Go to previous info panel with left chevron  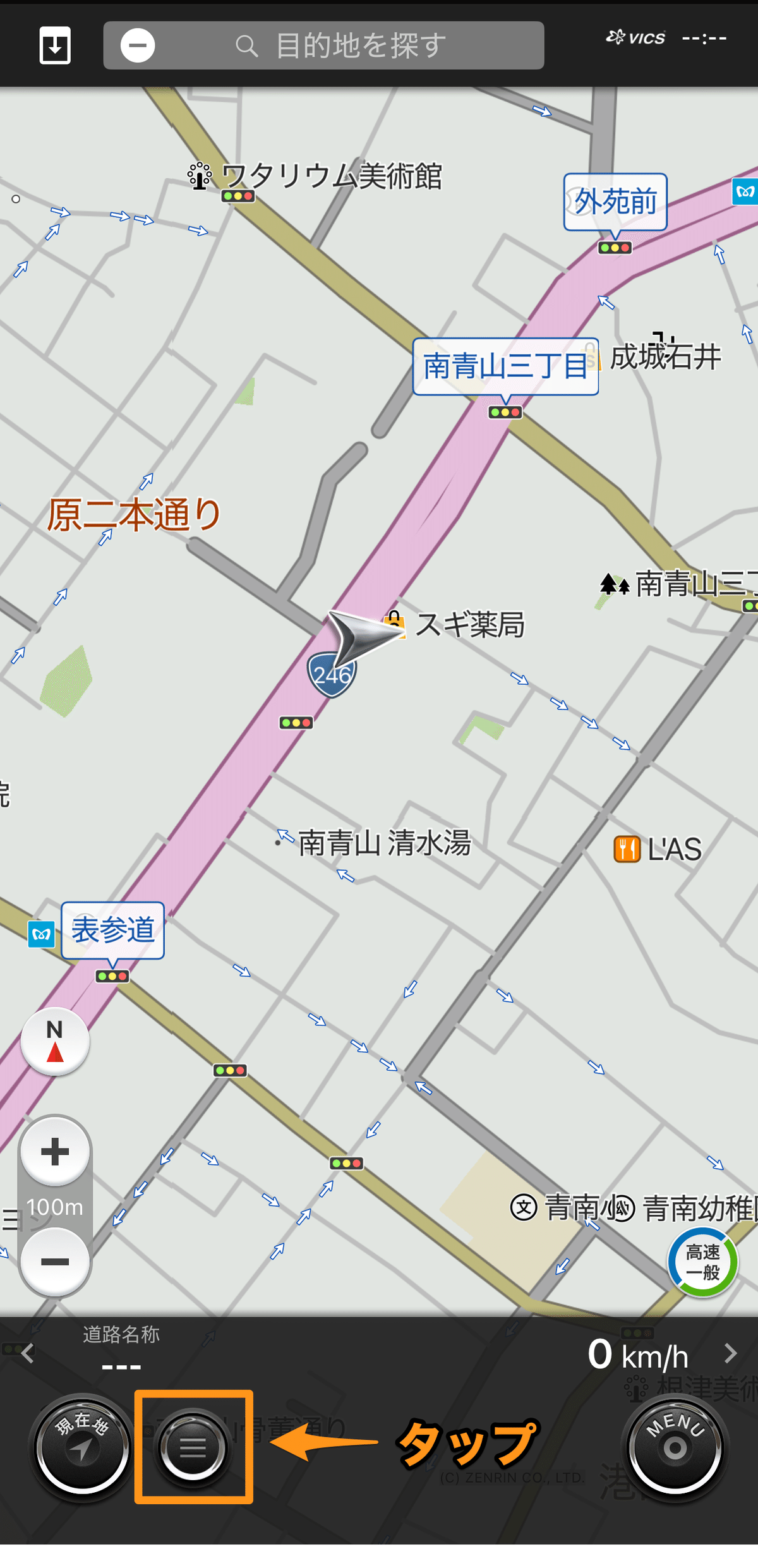[28, 1353]
